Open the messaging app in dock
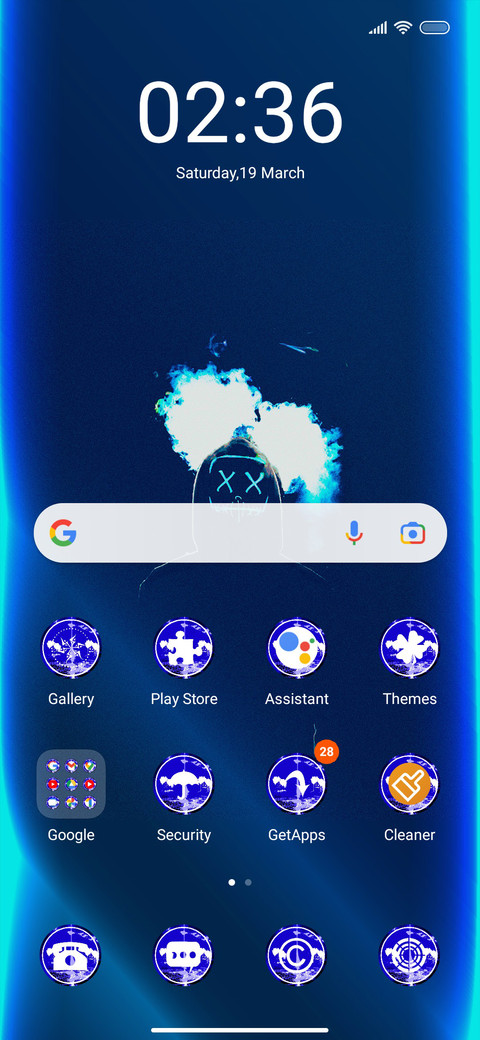 (x=184, y=955)
